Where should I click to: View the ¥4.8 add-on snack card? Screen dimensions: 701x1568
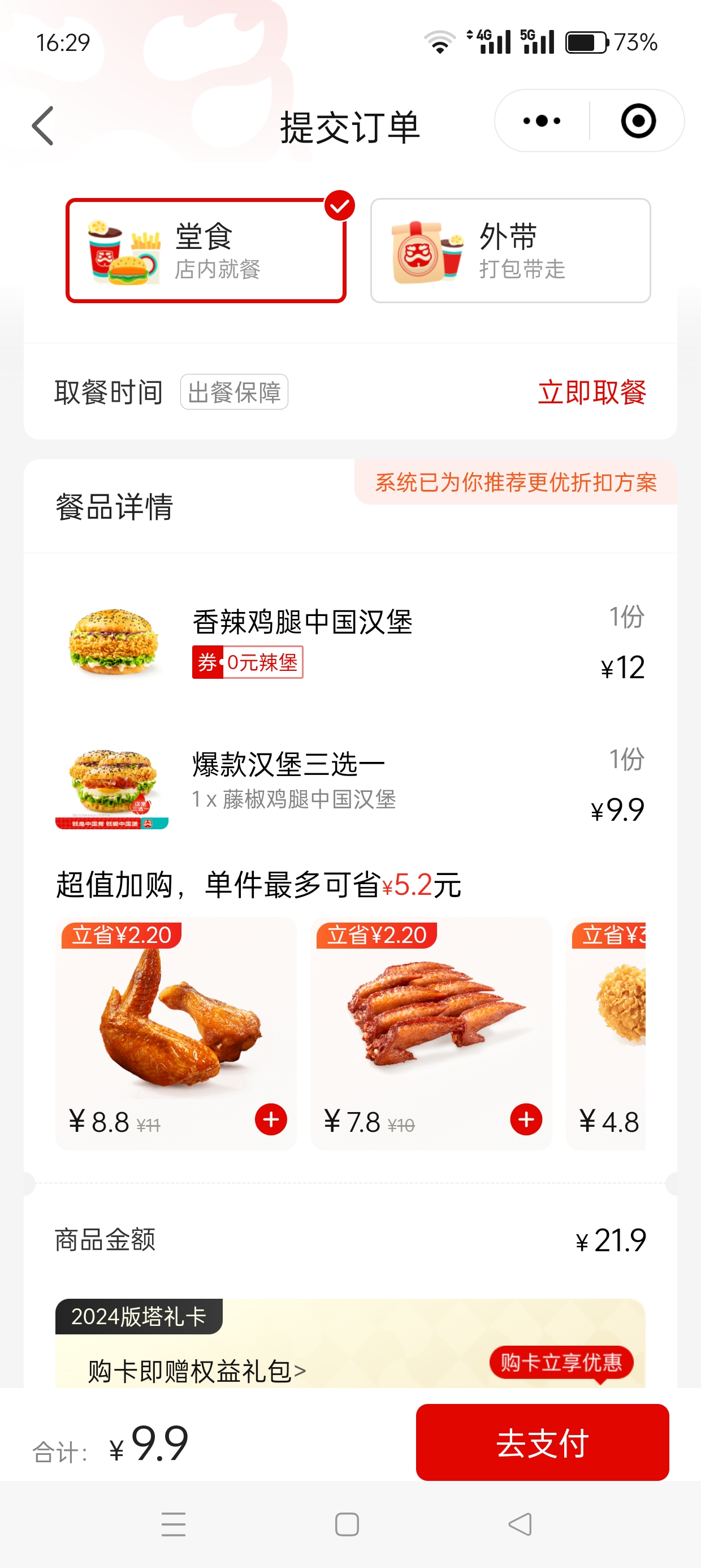pyautogui.click(x=607, y=1033)
